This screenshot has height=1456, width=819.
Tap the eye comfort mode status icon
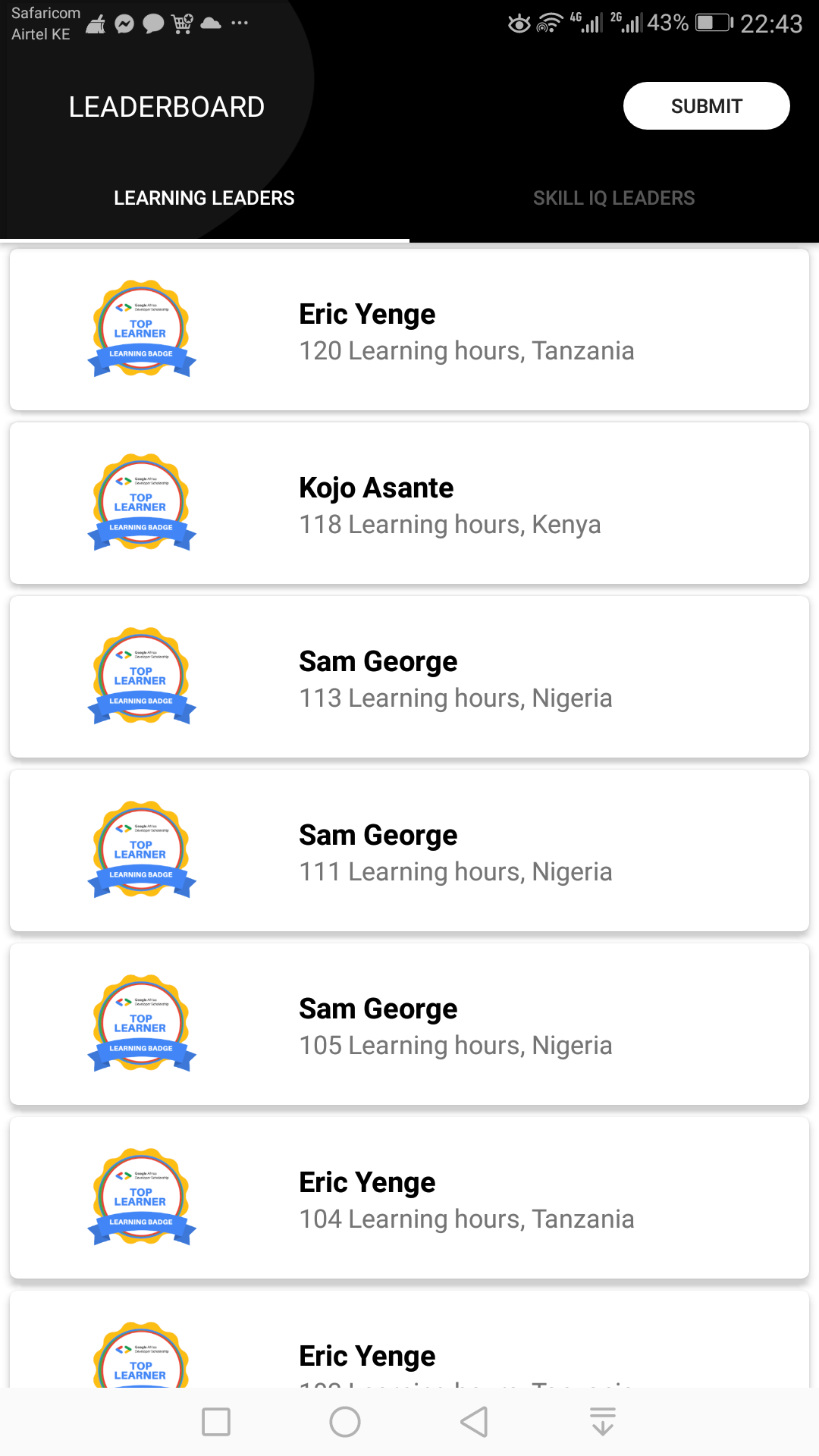(x=518, y=24)
